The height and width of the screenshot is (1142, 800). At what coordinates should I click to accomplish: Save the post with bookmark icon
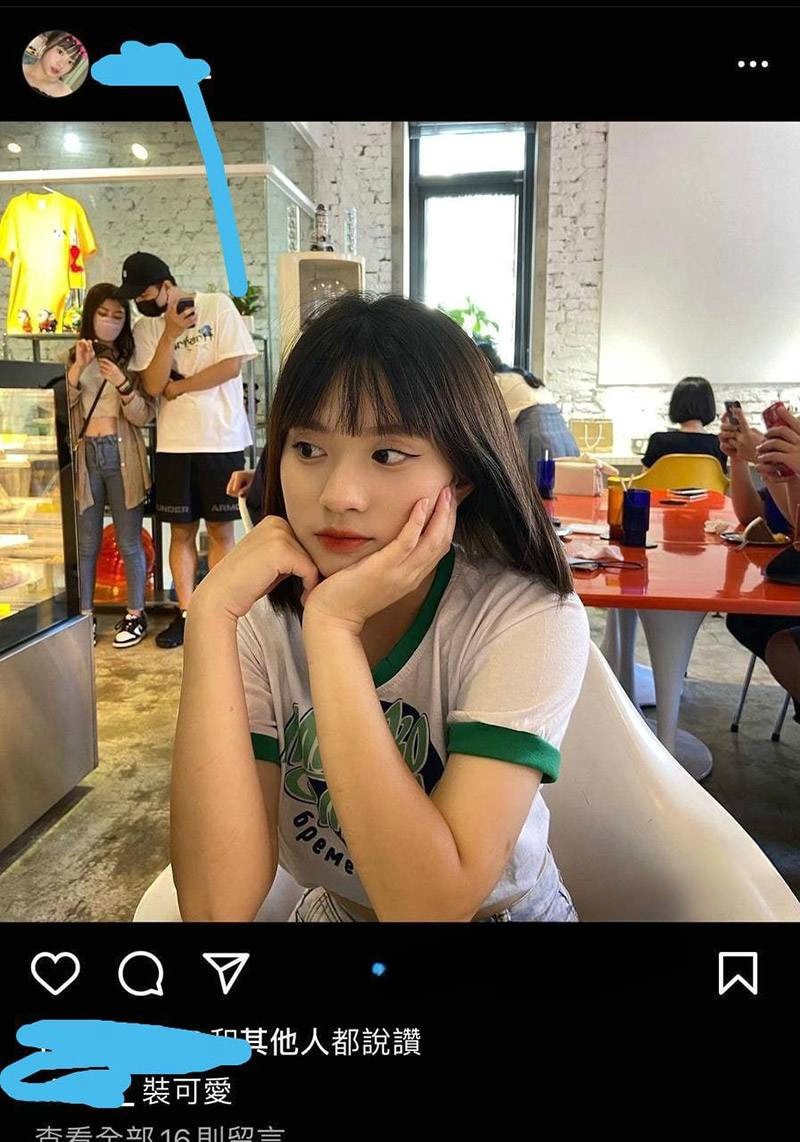coord(737,972)
